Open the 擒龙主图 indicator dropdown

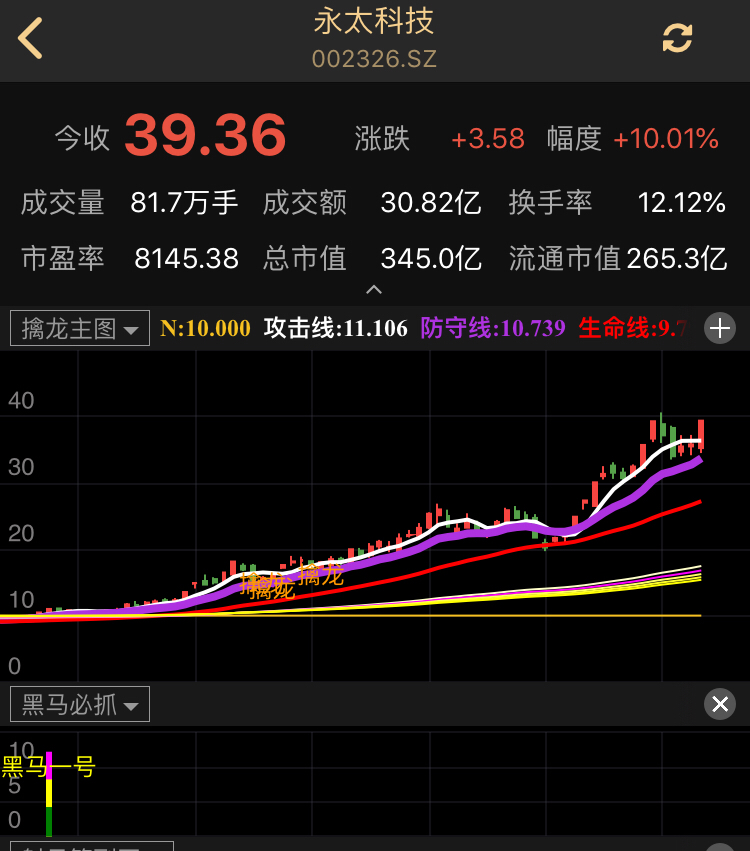[x=80, y=328]
